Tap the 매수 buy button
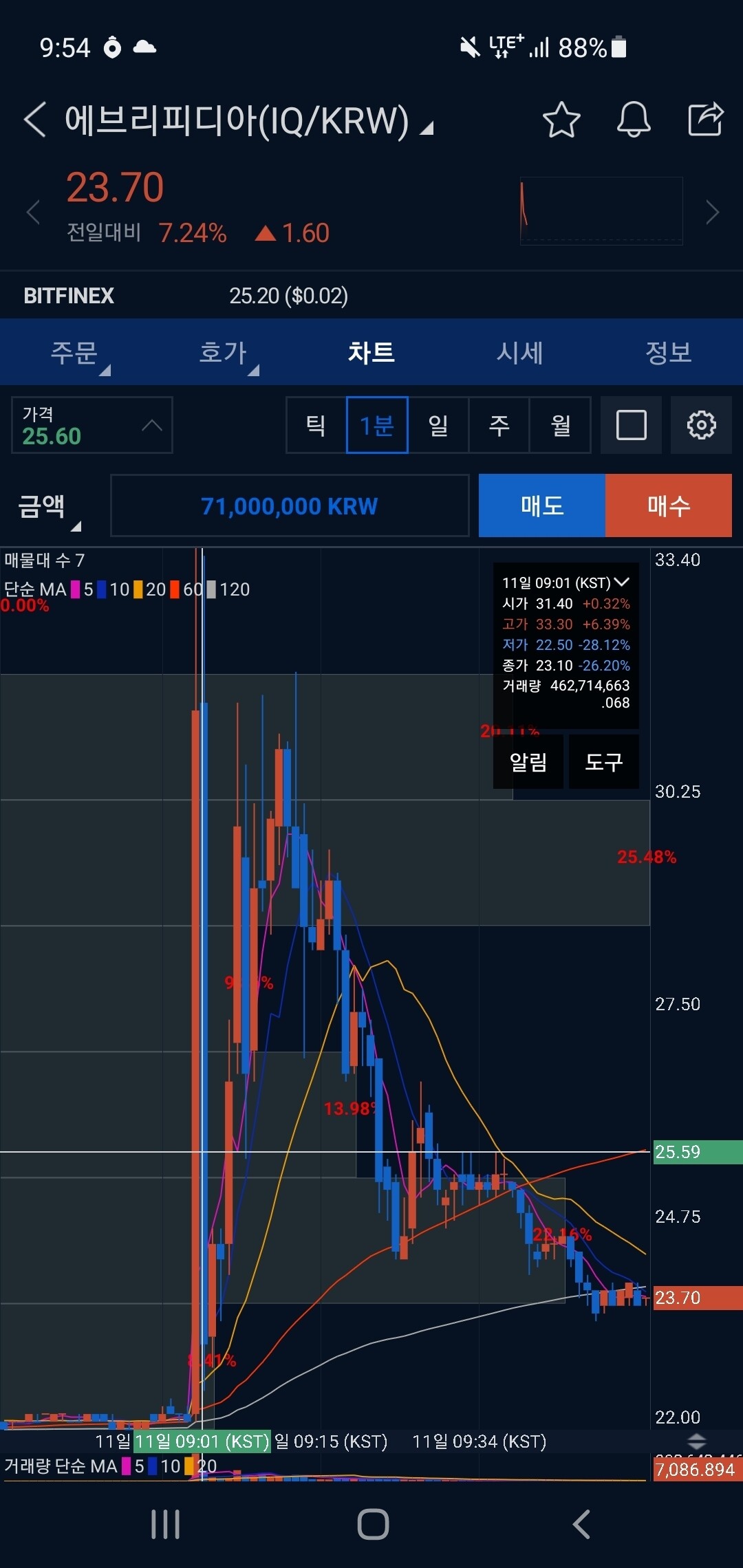This screenshot has height=1568, width=743. coord(668,505)
